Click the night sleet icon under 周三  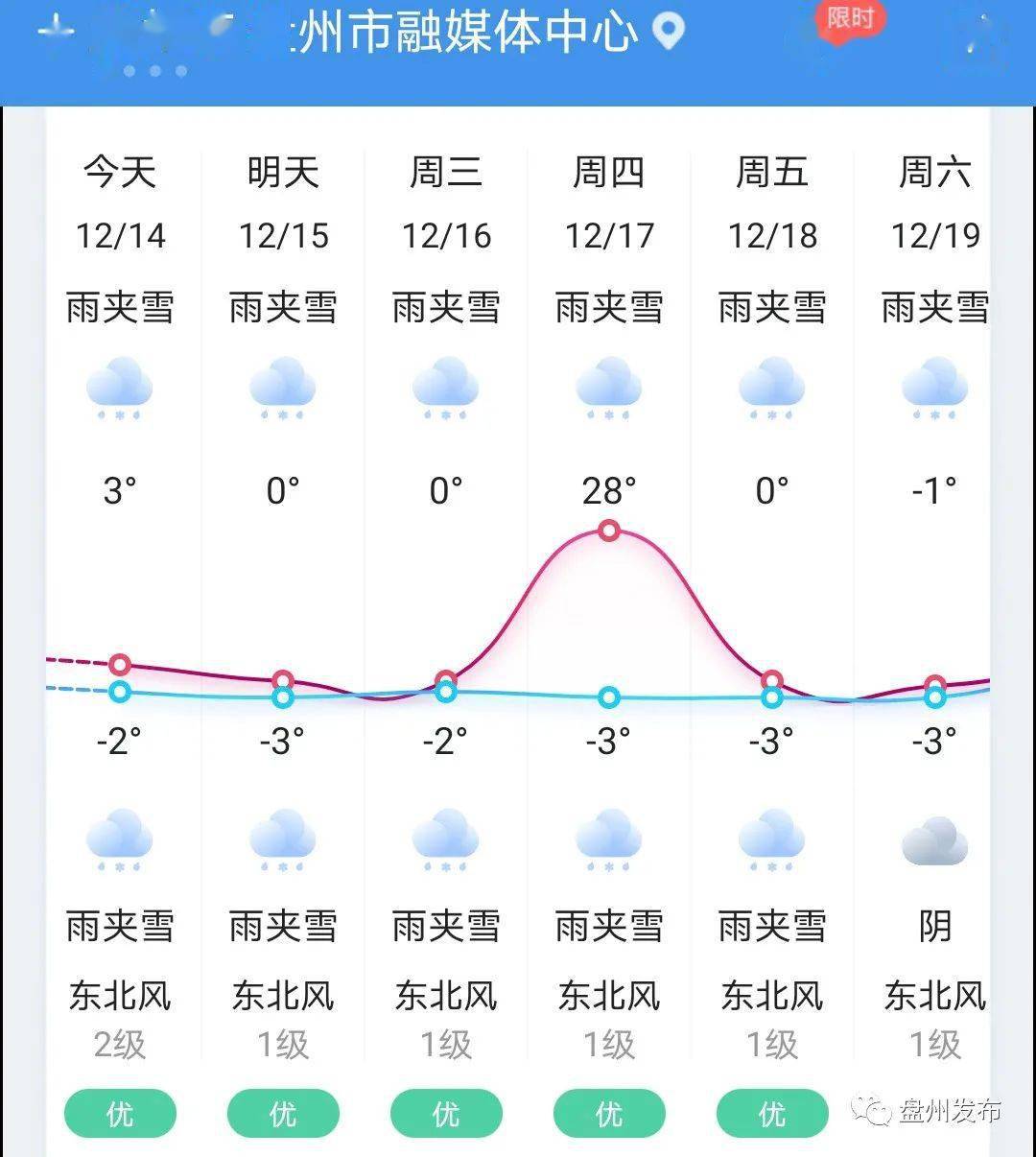click(445, 838)
